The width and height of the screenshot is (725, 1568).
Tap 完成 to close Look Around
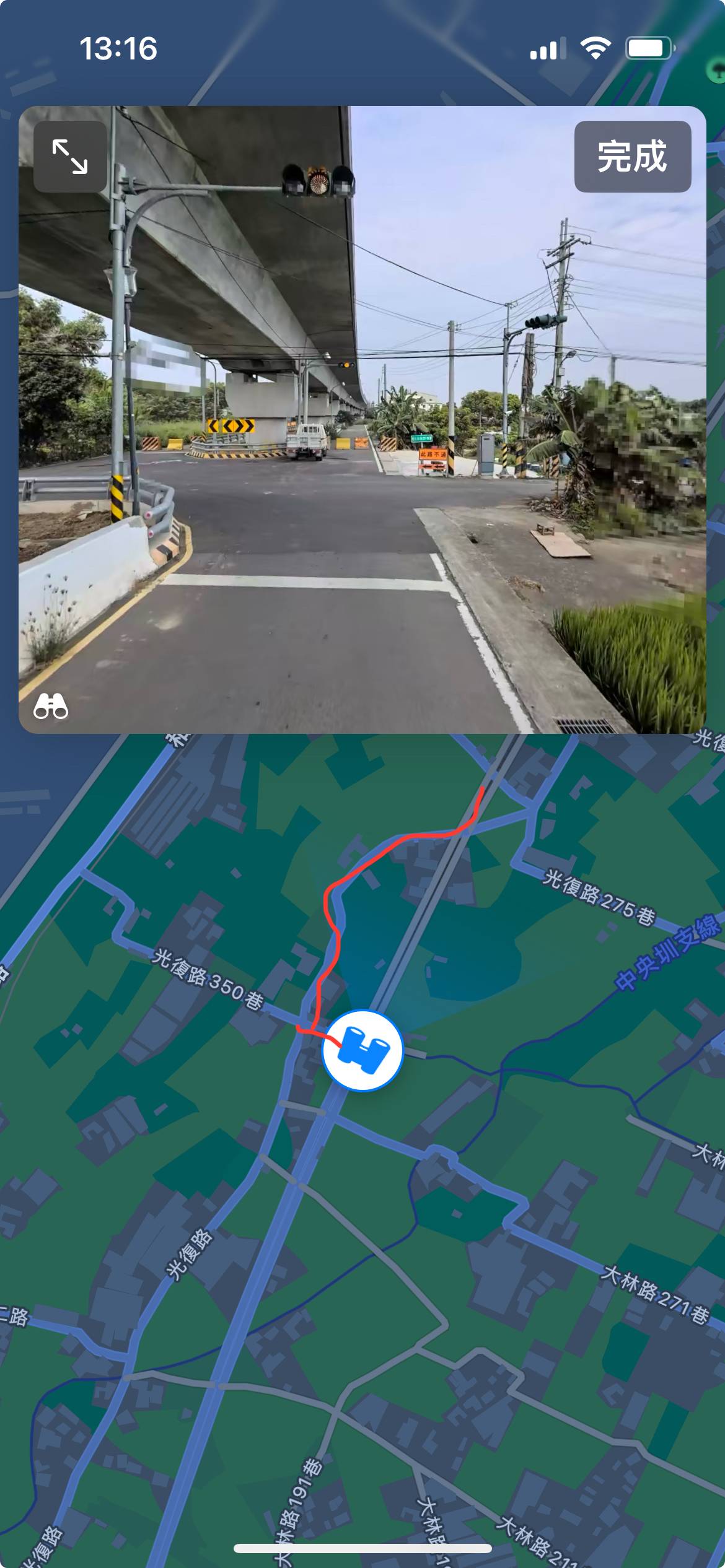click(x=632, y=157)
